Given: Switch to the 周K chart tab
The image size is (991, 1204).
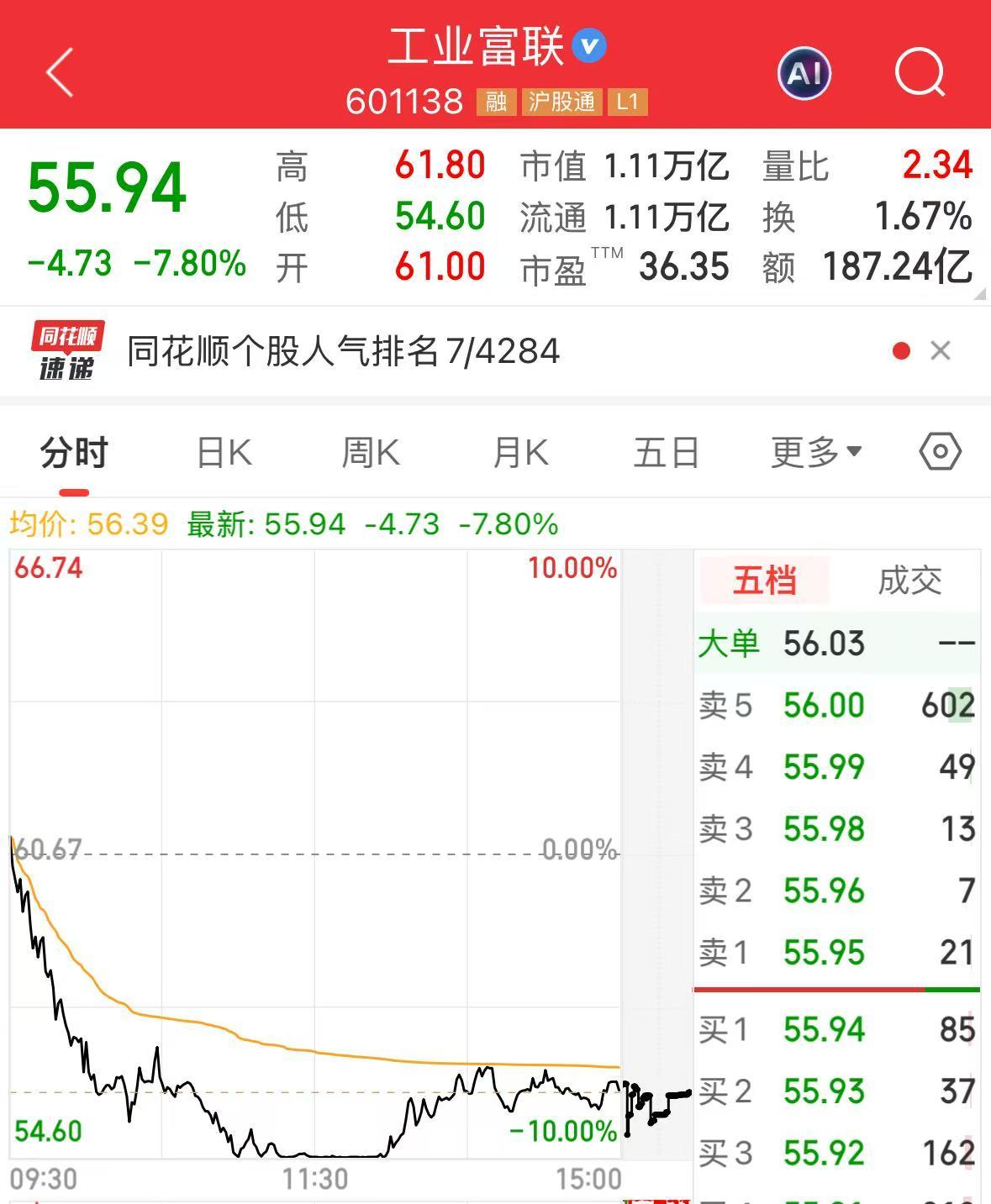Looking at the screenshot, I should coord(370,453).
